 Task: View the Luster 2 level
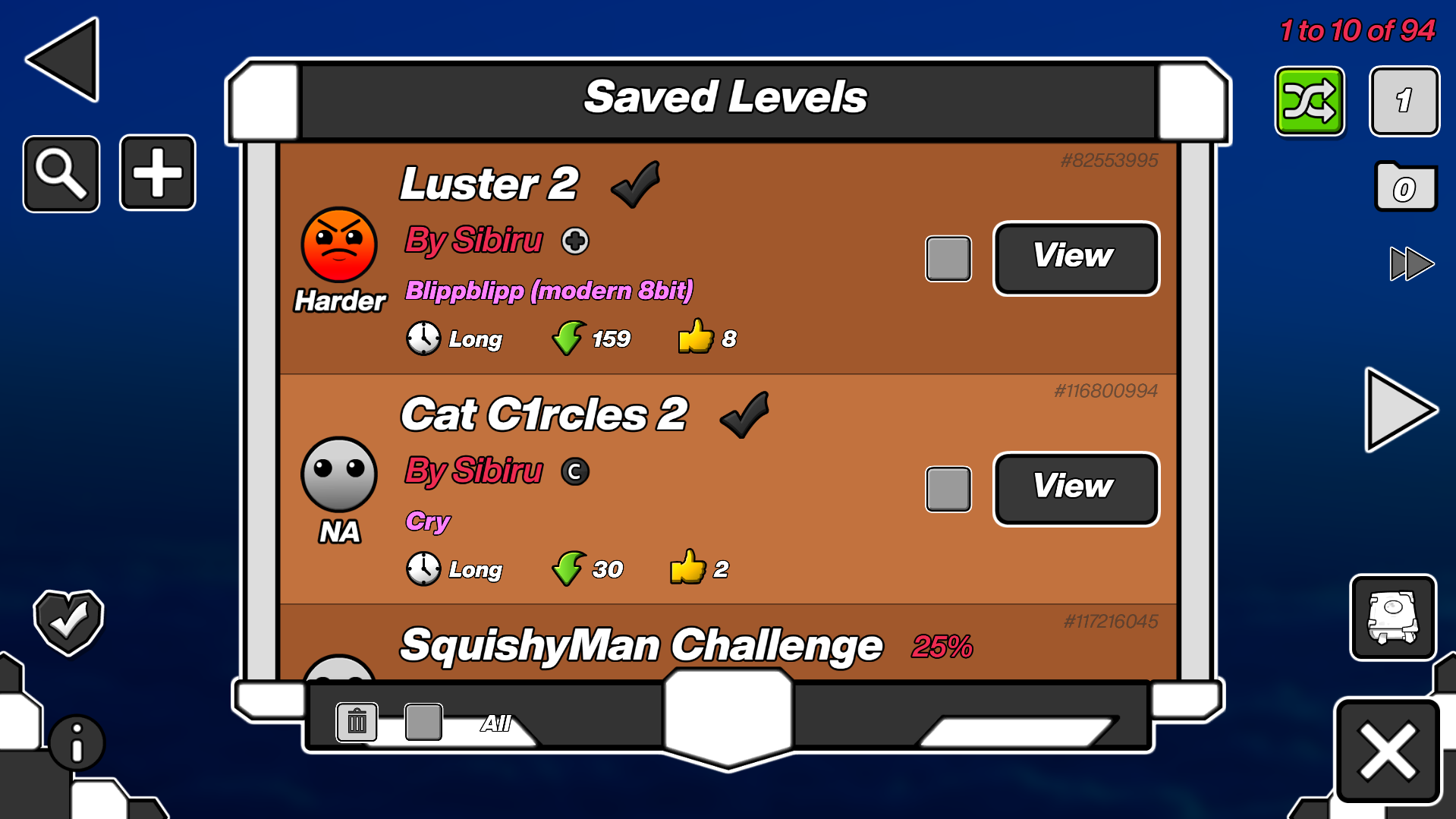point(1075,258)
